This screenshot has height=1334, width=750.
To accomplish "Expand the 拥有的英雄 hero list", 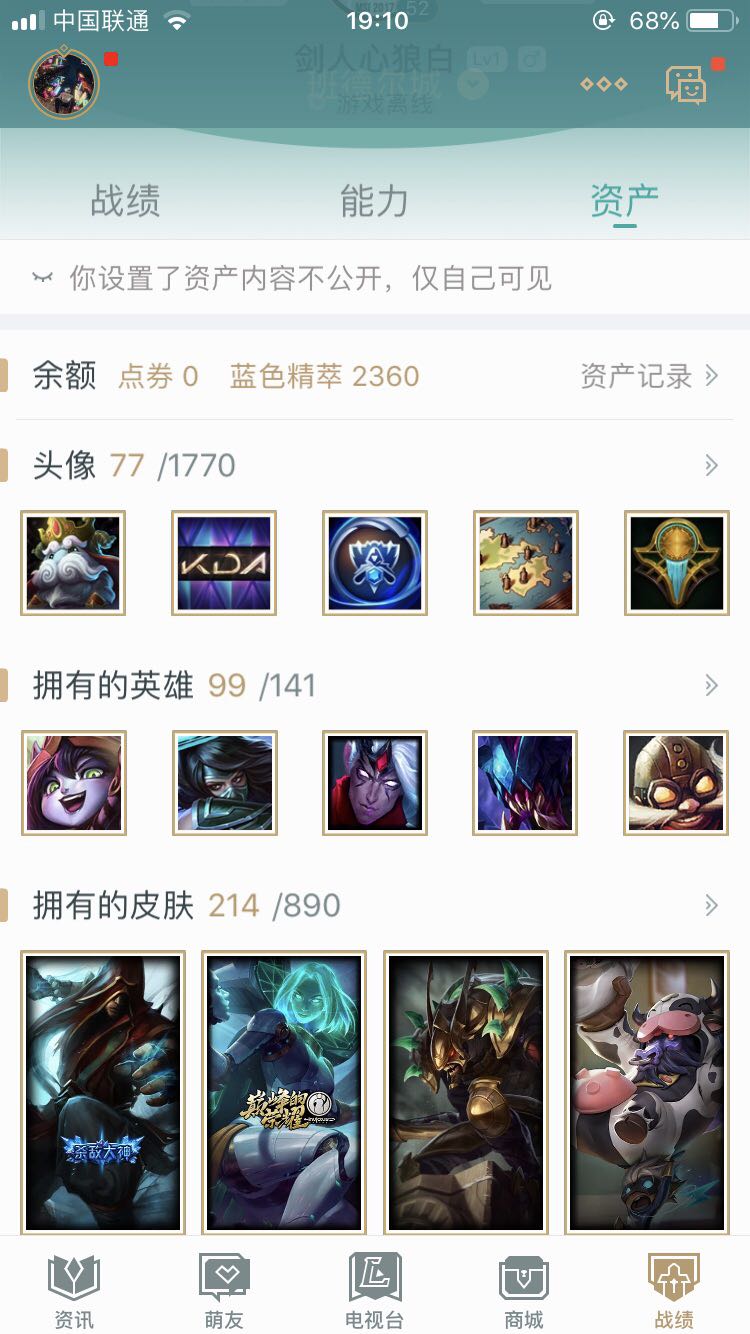I will coord(711,685).
